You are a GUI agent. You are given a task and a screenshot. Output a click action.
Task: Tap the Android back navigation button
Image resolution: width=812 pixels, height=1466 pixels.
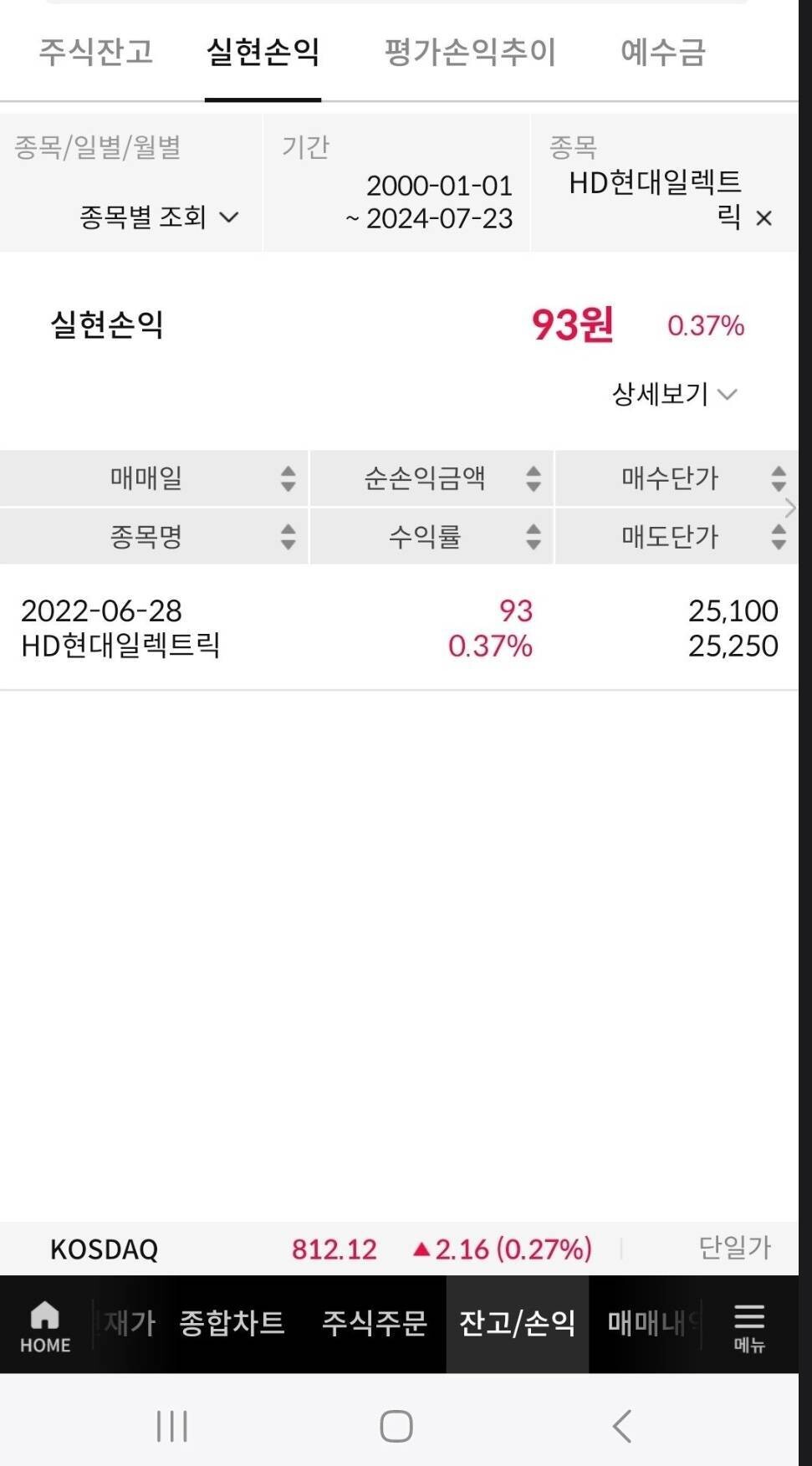pyautogui.click(x=620, y=1426)
